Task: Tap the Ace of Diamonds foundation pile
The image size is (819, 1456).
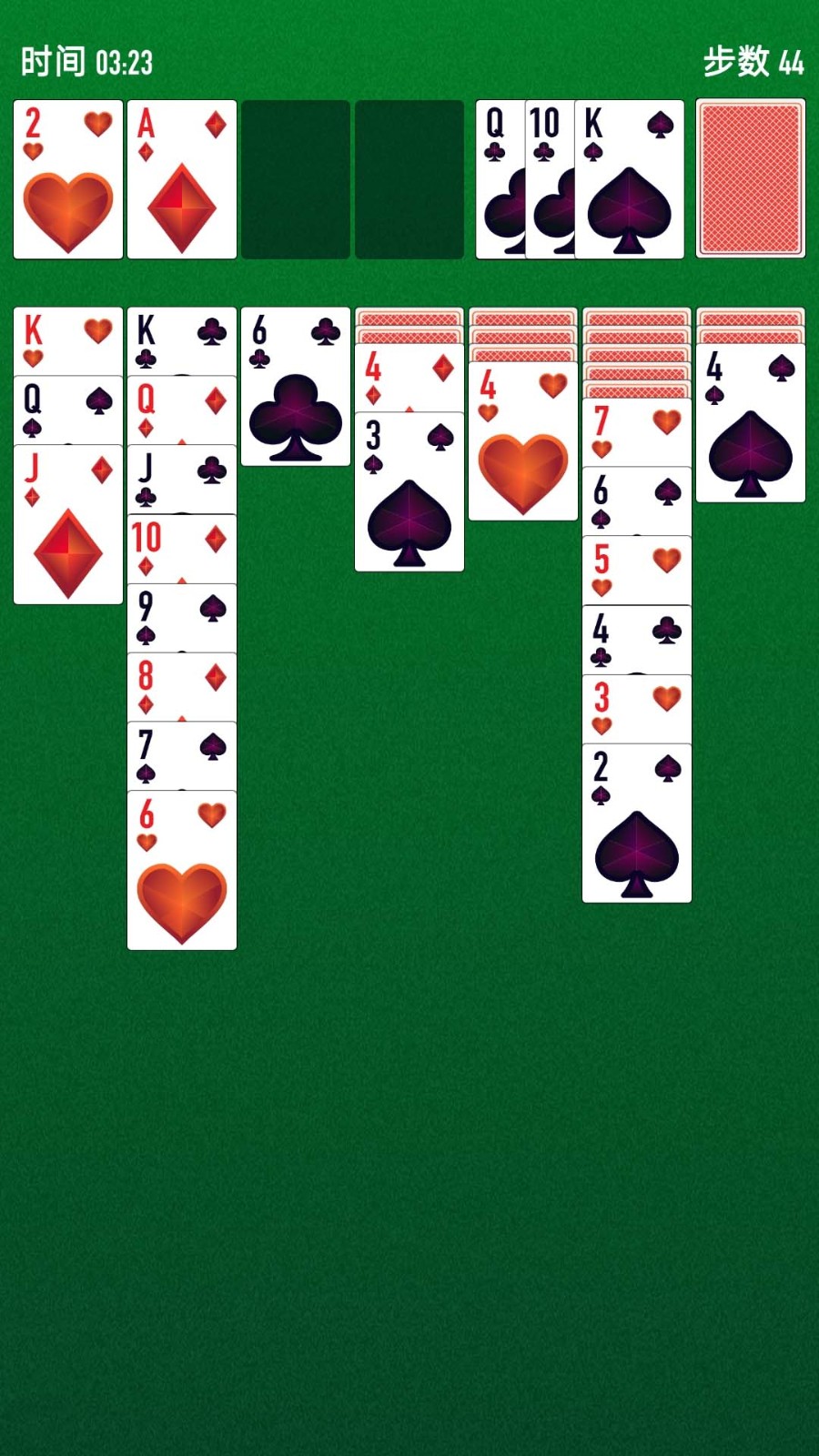Action: tap(182, 179)
